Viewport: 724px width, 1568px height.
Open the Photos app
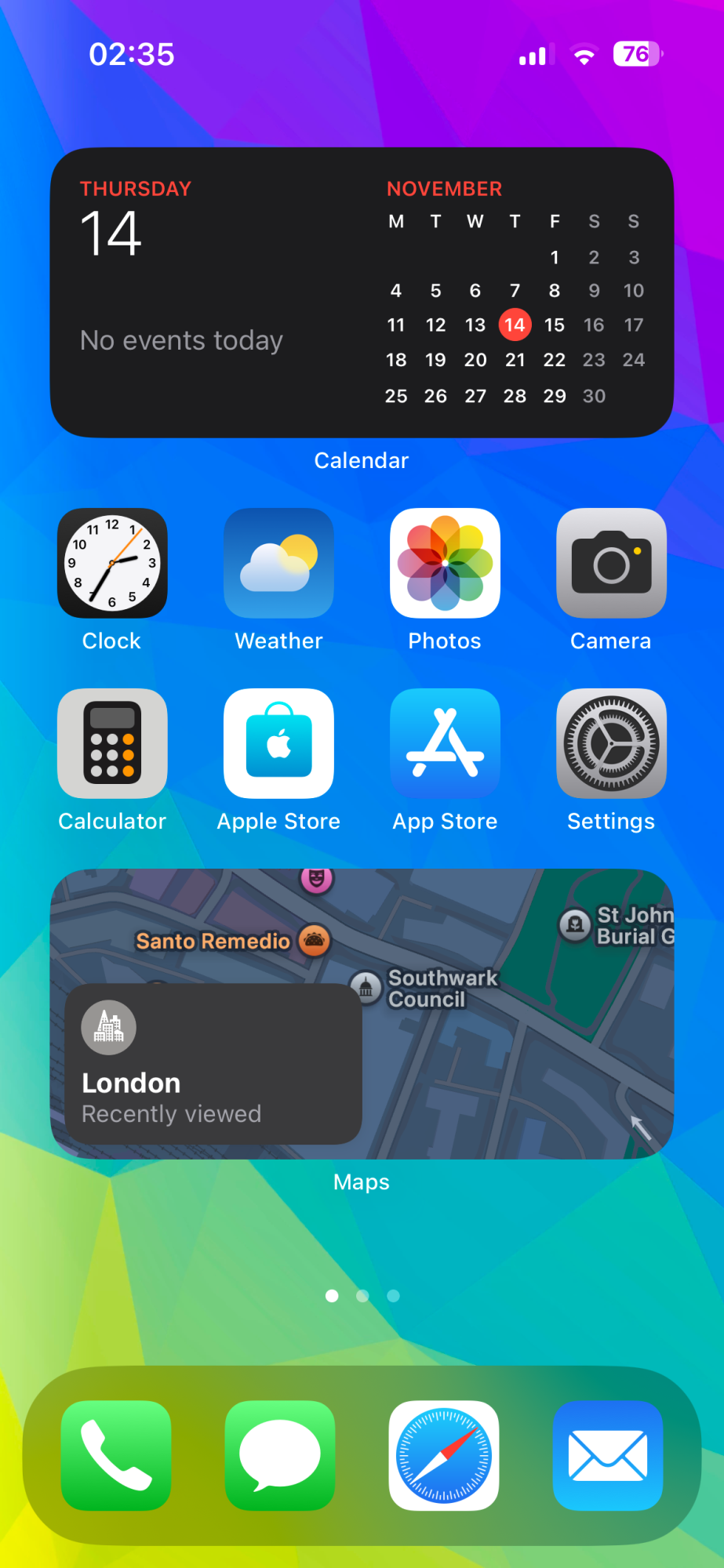click(445, 563)
